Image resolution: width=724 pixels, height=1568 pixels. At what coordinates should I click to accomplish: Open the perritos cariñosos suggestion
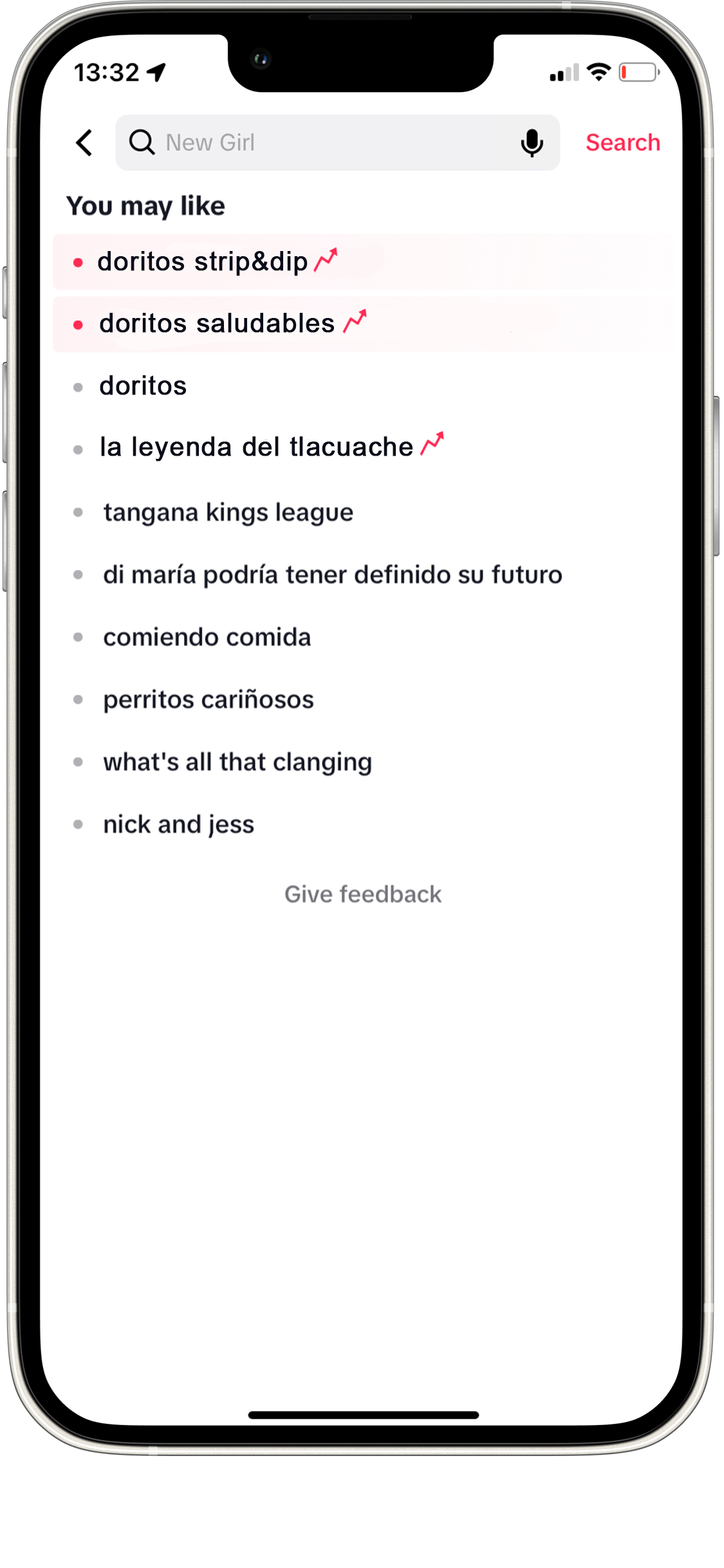point(209,700)
